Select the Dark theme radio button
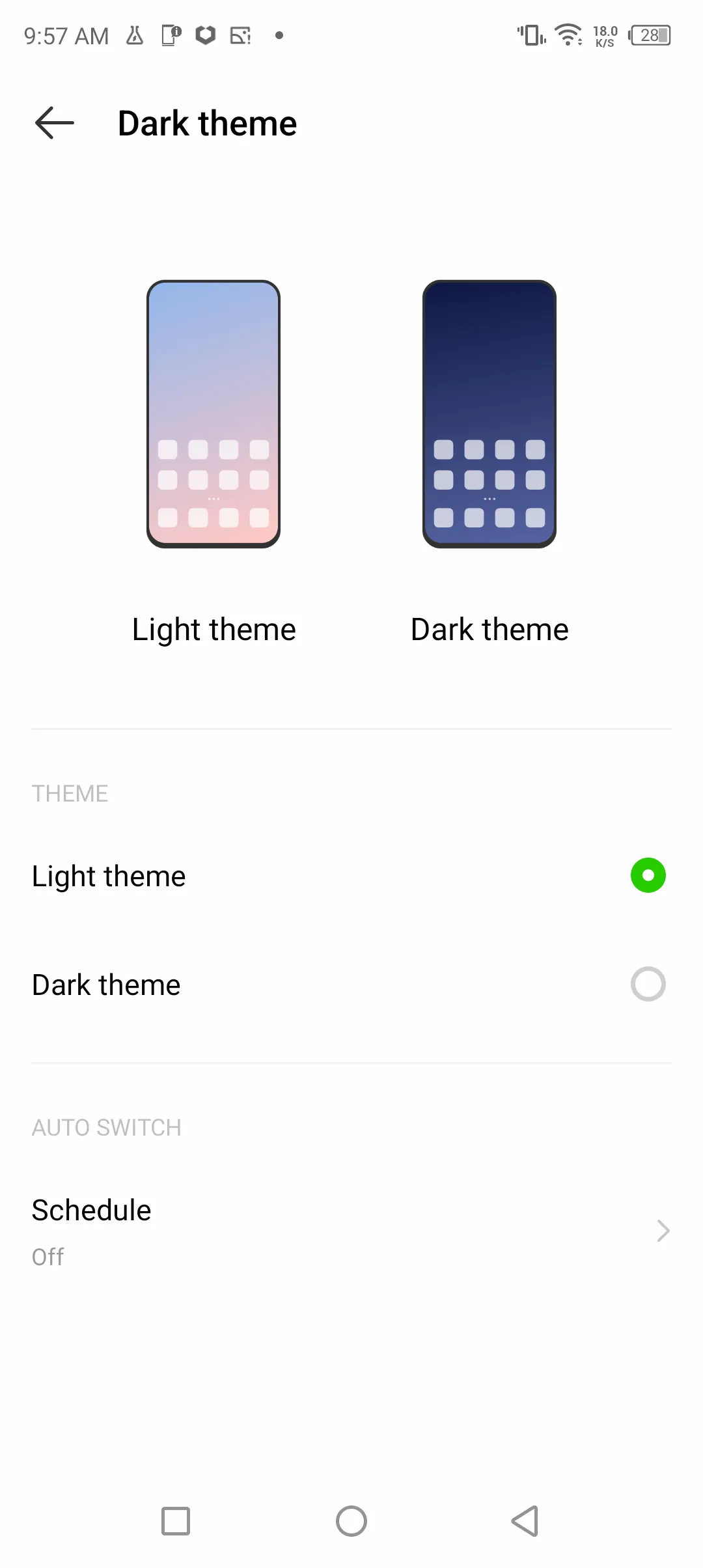 (x=648, y=984)
